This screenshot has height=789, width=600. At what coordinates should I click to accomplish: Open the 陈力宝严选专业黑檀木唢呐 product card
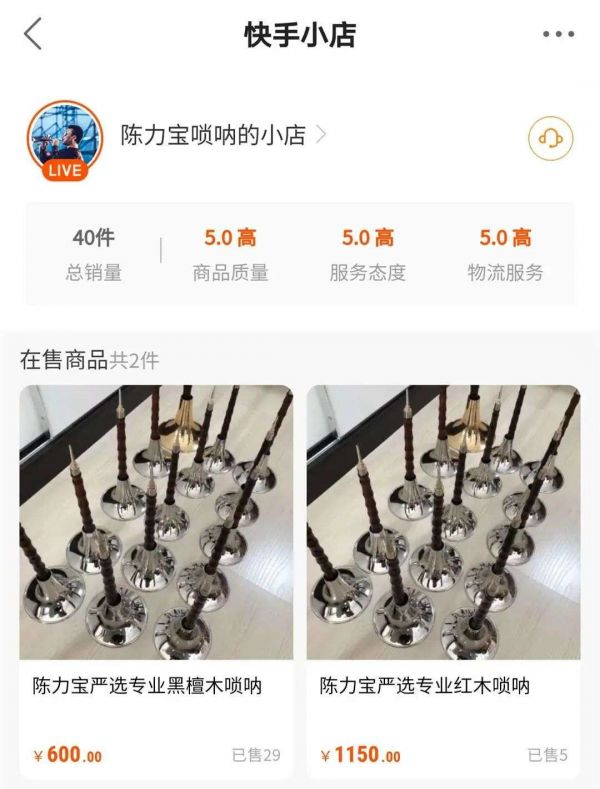pos(156,580)
